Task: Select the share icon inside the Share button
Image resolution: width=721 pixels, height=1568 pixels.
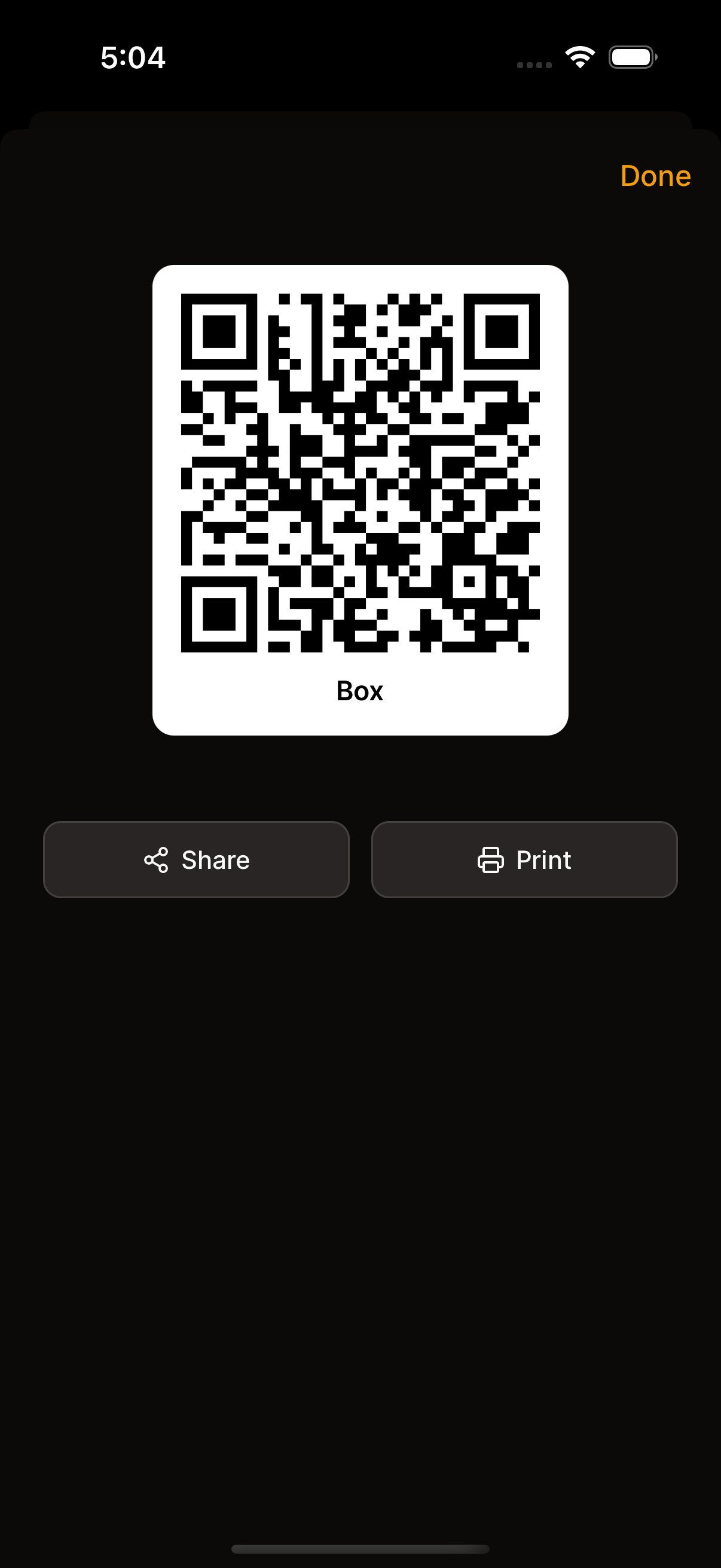Action: 157,859
